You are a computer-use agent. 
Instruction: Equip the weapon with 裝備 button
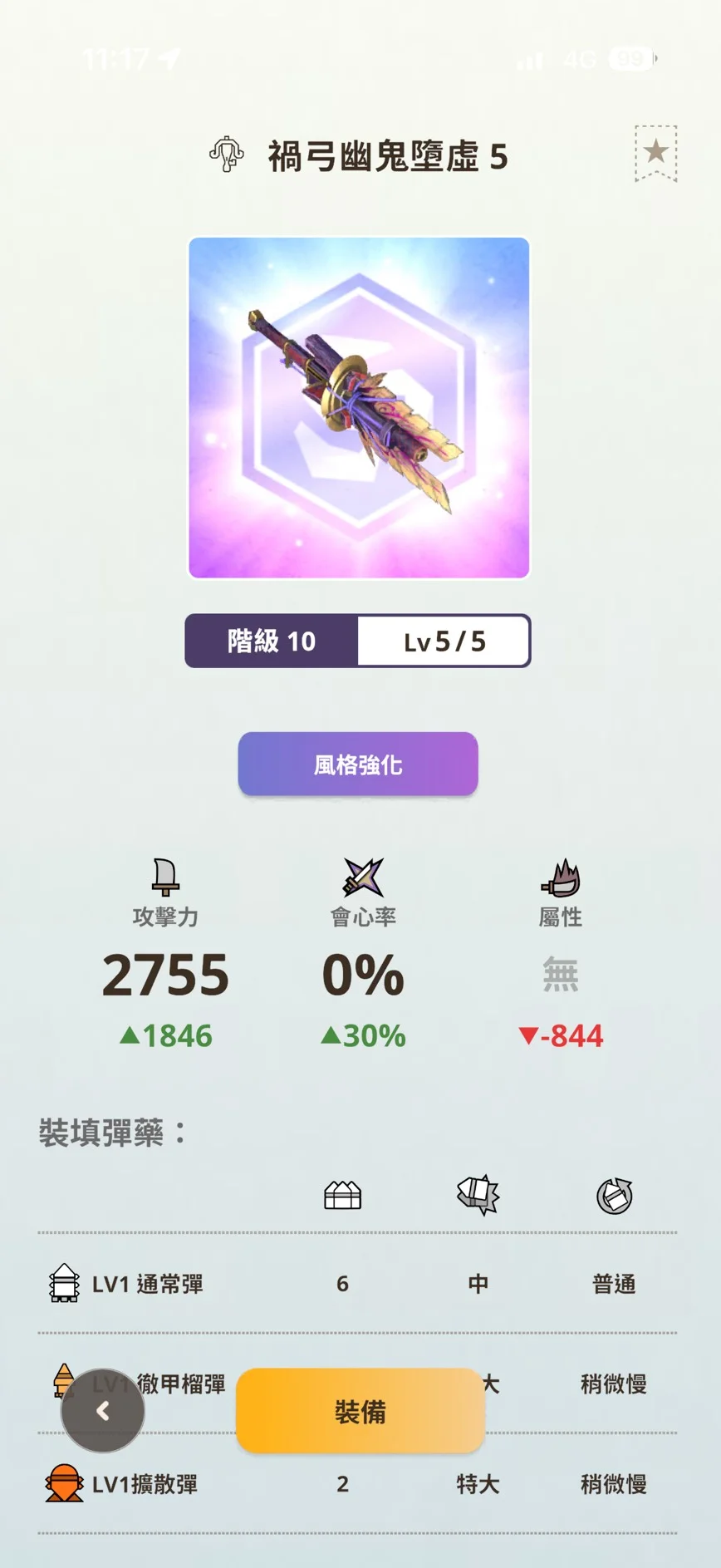360,1411
